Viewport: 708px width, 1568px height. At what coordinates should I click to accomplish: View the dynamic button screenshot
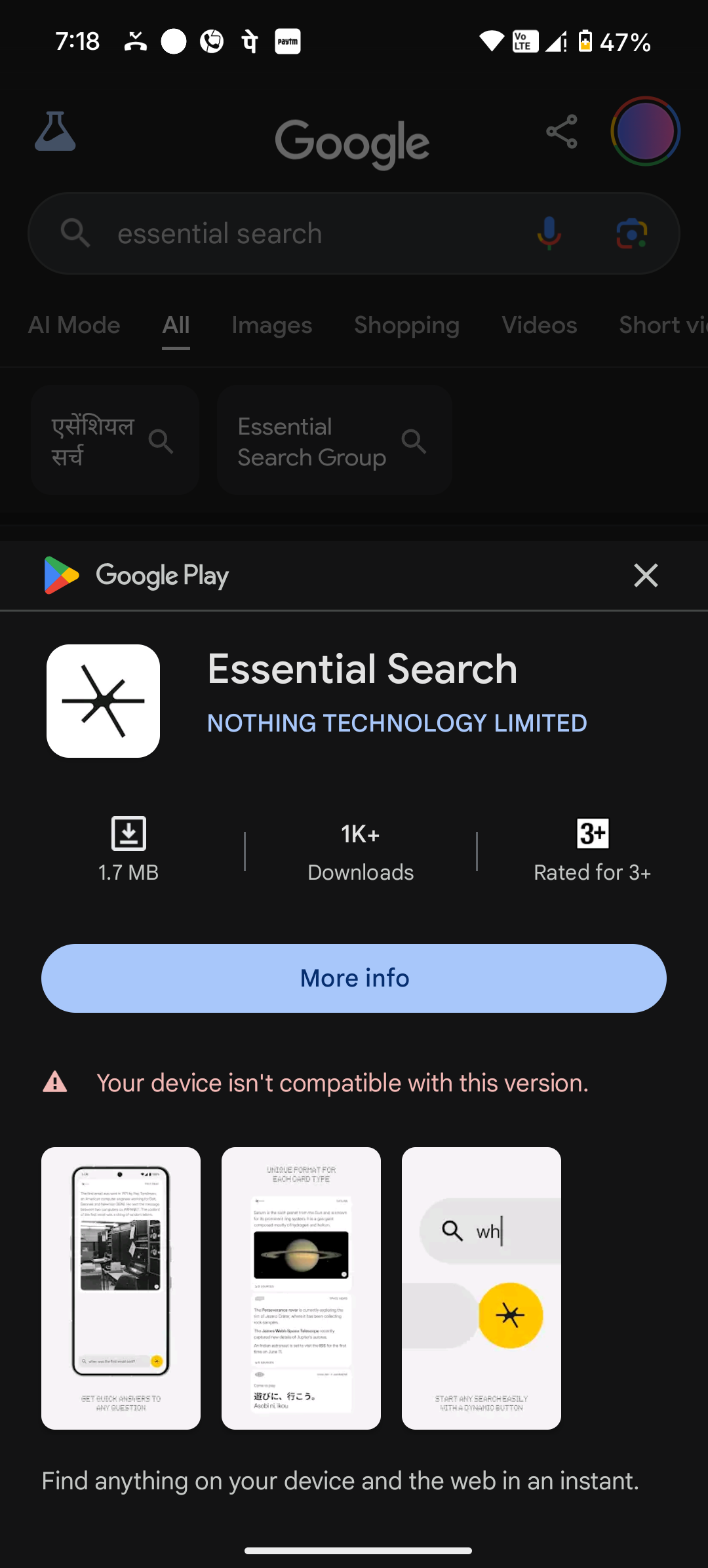pos(481,1288)
